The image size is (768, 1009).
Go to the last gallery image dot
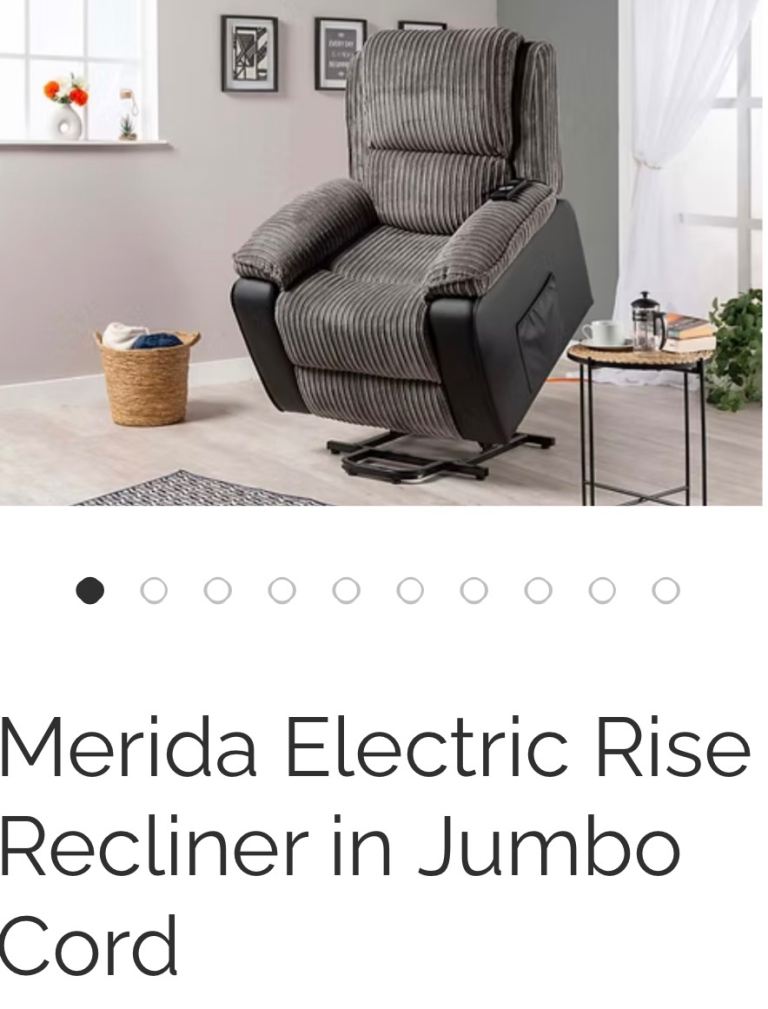coord(666,591)
